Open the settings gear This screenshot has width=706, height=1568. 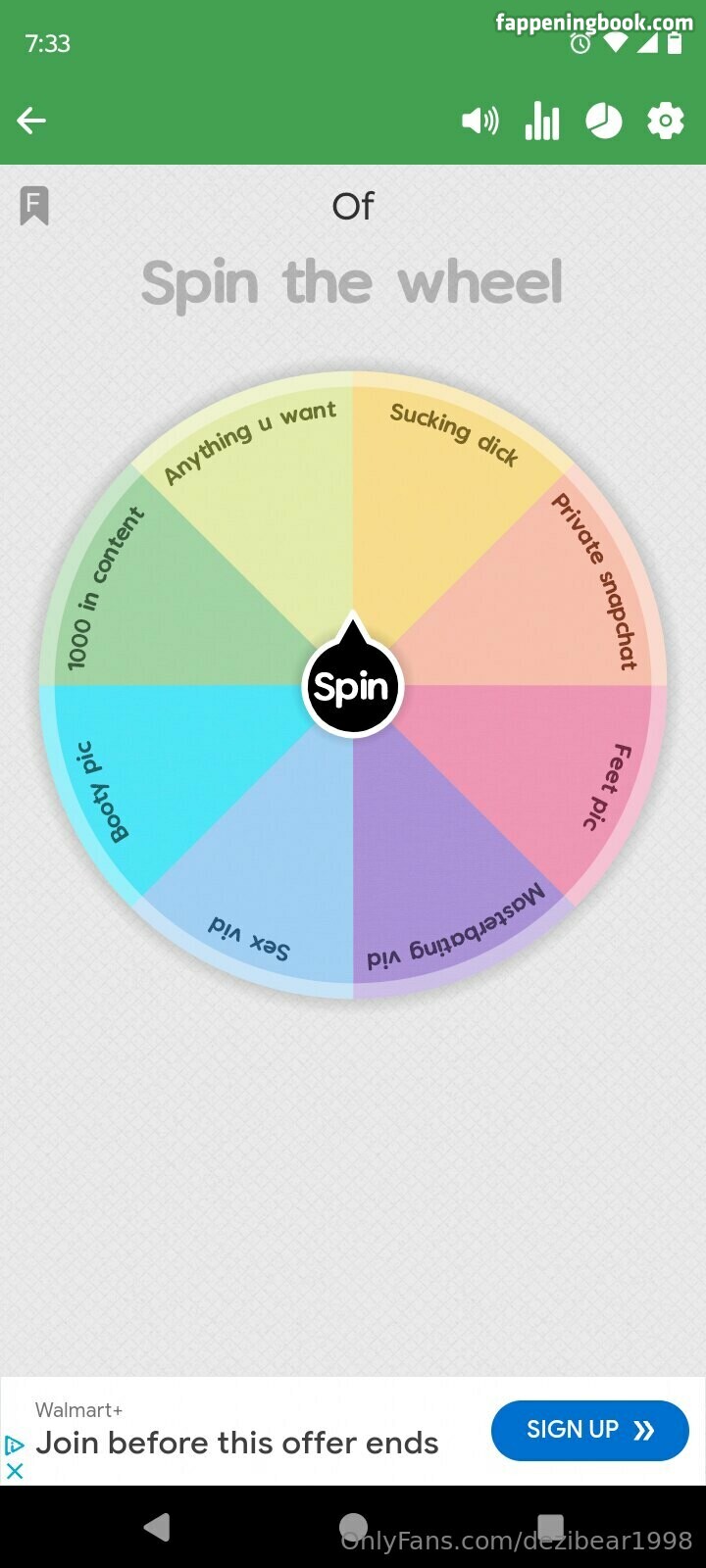pyautogui.click(x=666, y=121)
